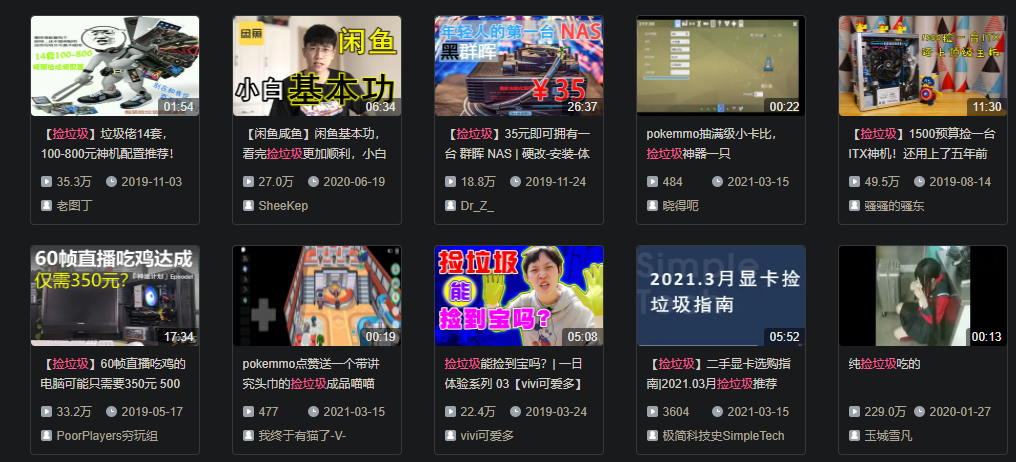The width and height of the screenshot is (1016, 462).
Task: Open the 垃圾佬14套 video by 老图丁
Action: (114, 66)
